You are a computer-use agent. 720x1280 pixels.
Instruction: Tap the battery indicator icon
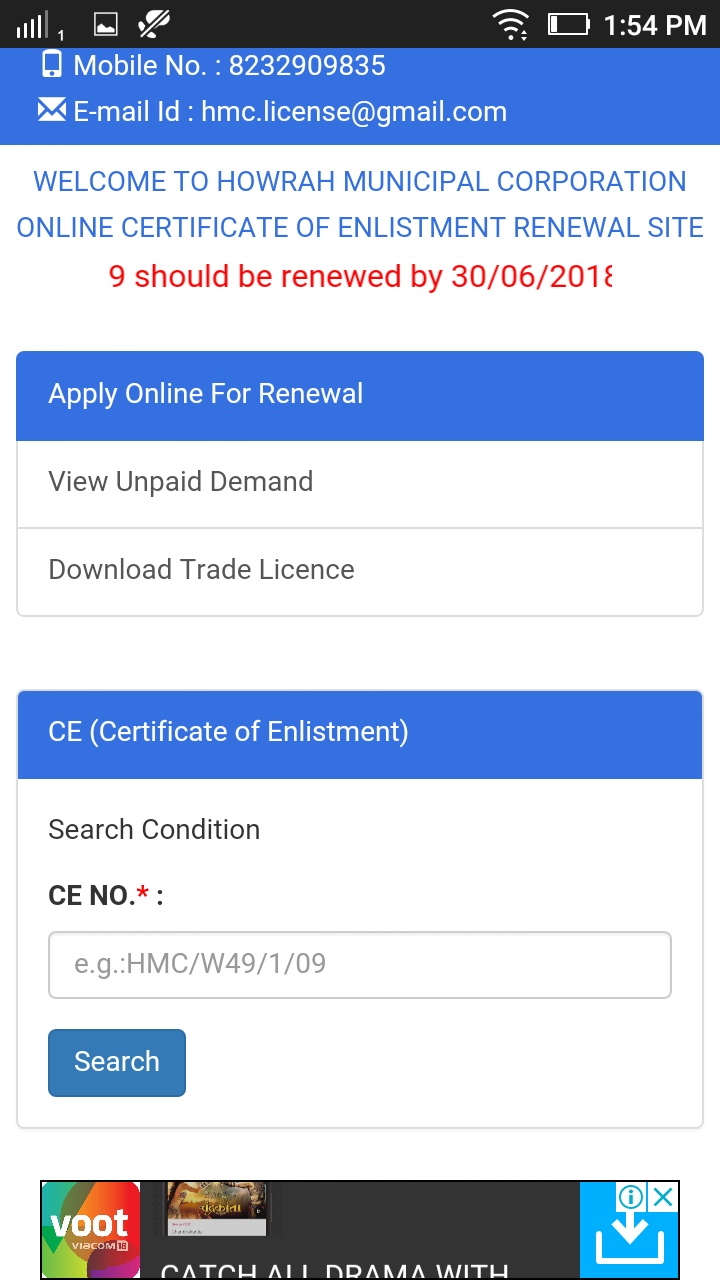click(x=566, y=26)
